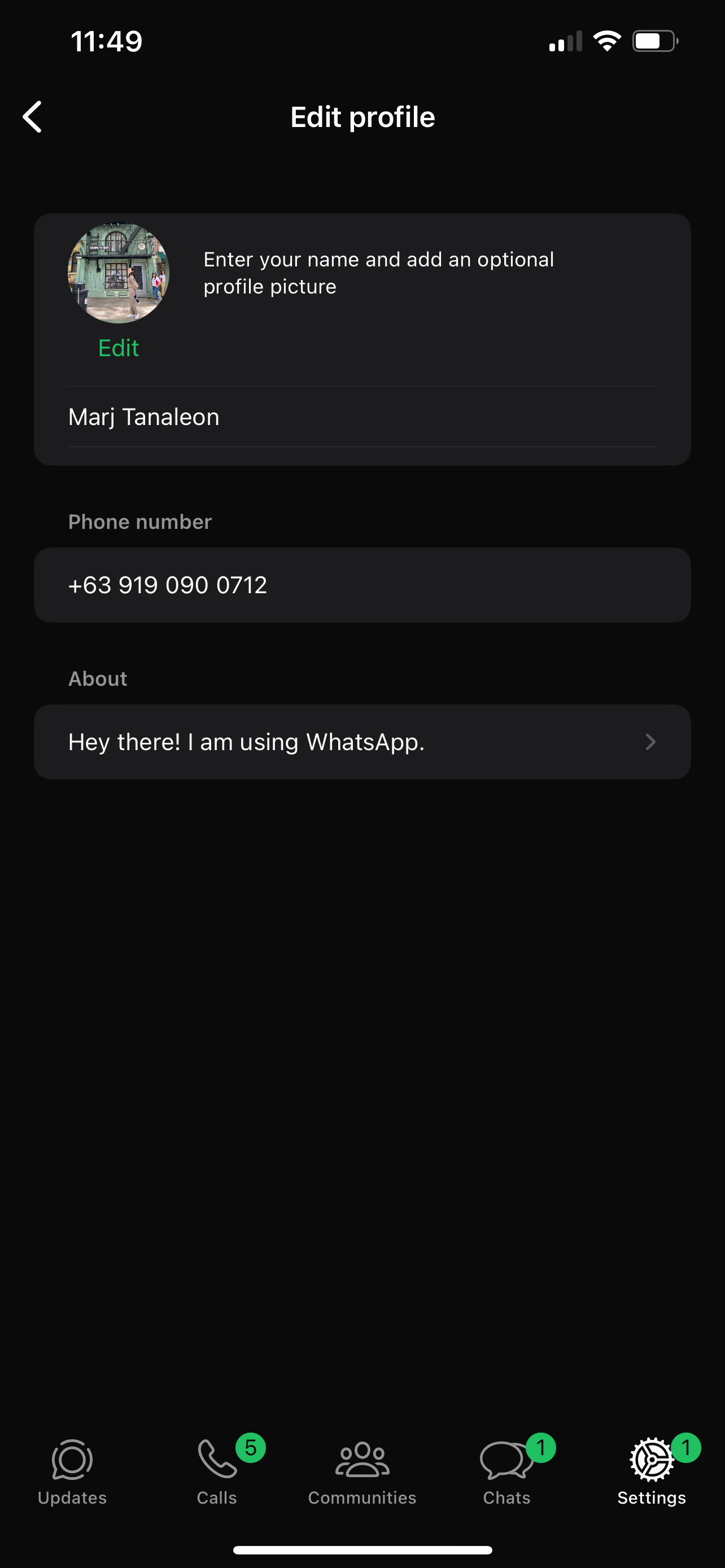The height and width of the screenshot is (1568, 725).
Task: Go to the Chats tab
Action: [507, 1472]
